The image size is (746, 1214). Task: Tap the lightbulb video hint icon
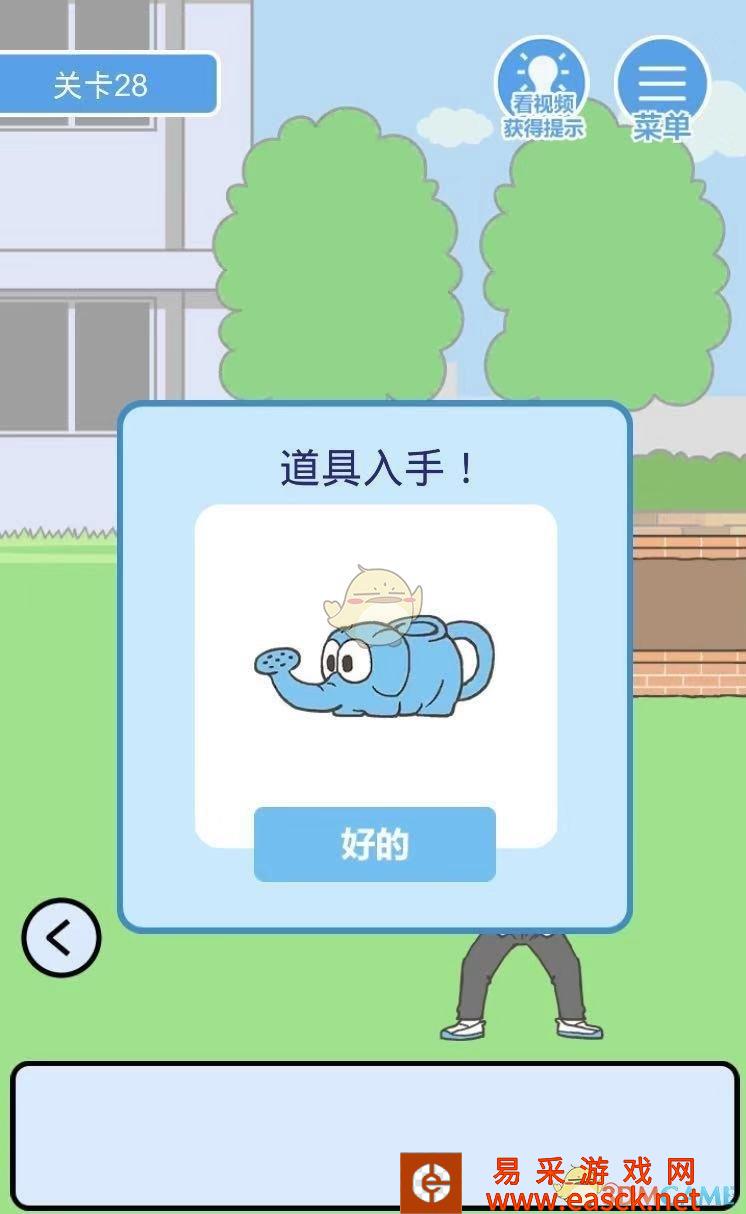pos(540,75)
